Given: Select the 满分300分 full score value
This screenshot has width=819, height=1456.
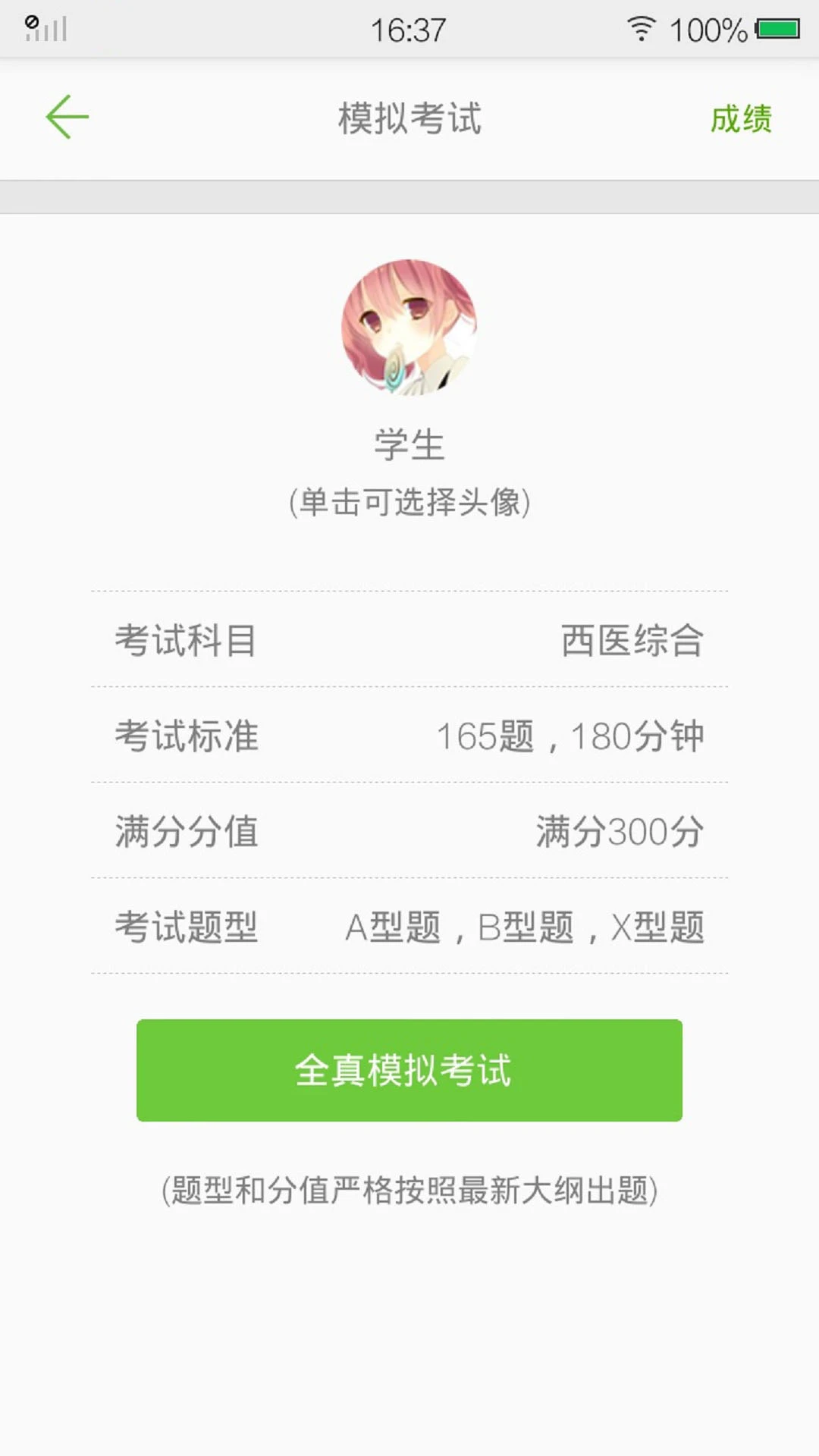Looking at the screenshot, I should (620, 830).
